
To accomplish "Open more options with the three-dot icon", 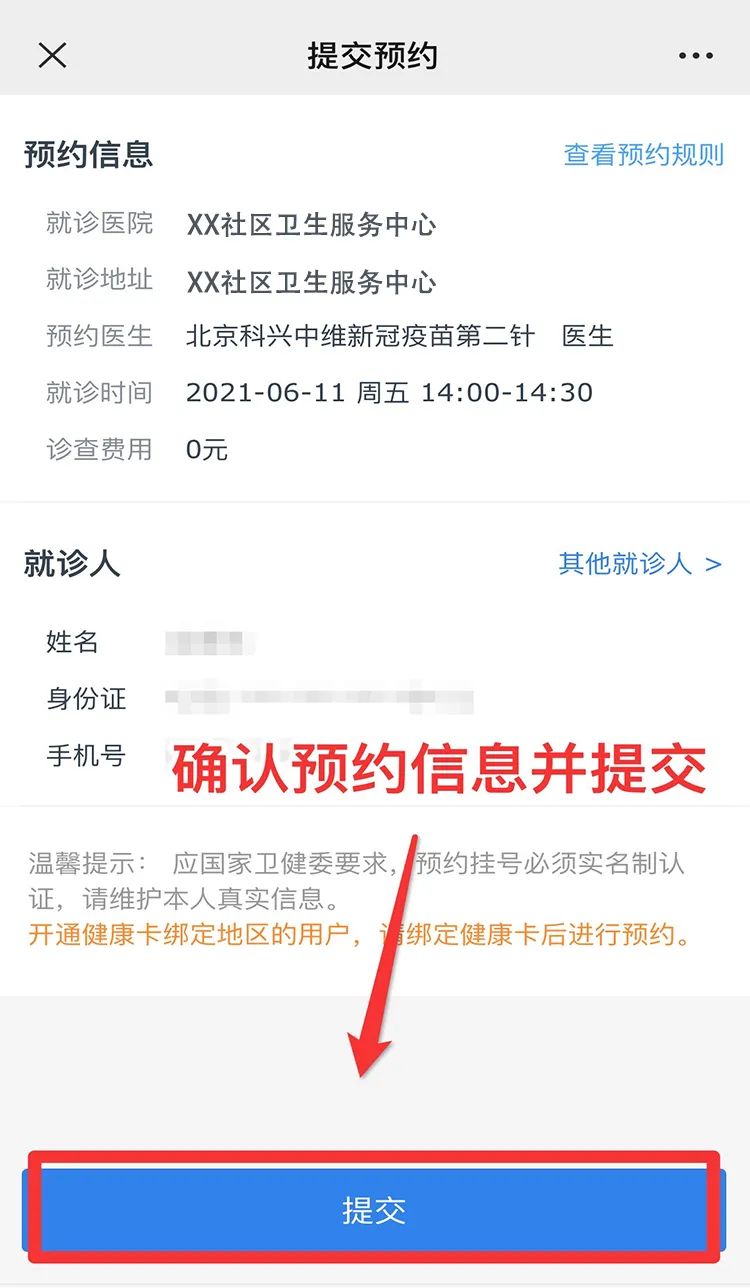I will pos(696,55).
